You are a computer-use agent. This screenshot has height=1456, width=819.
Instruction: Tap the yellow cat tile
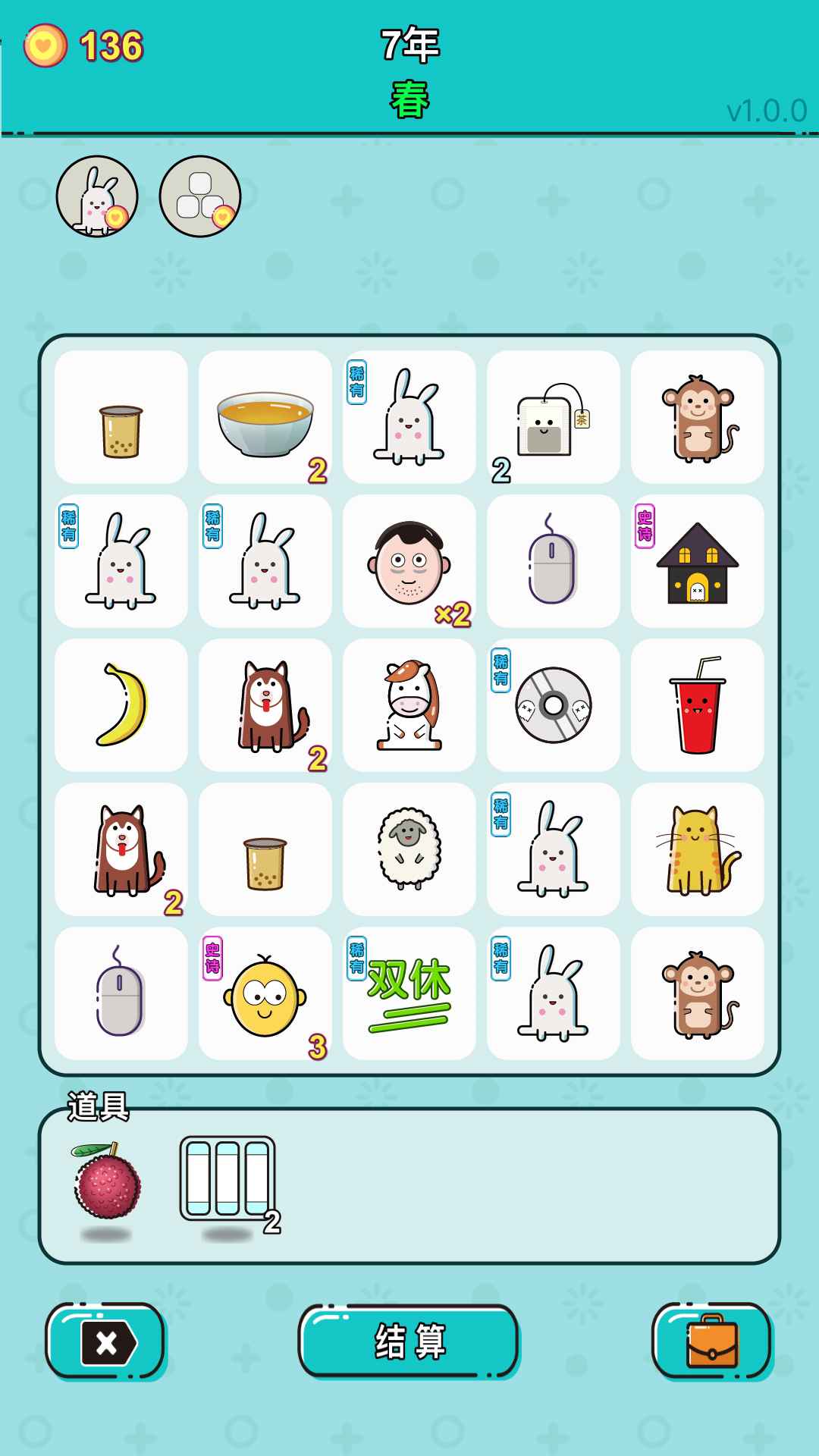click(x=698, y=849)
